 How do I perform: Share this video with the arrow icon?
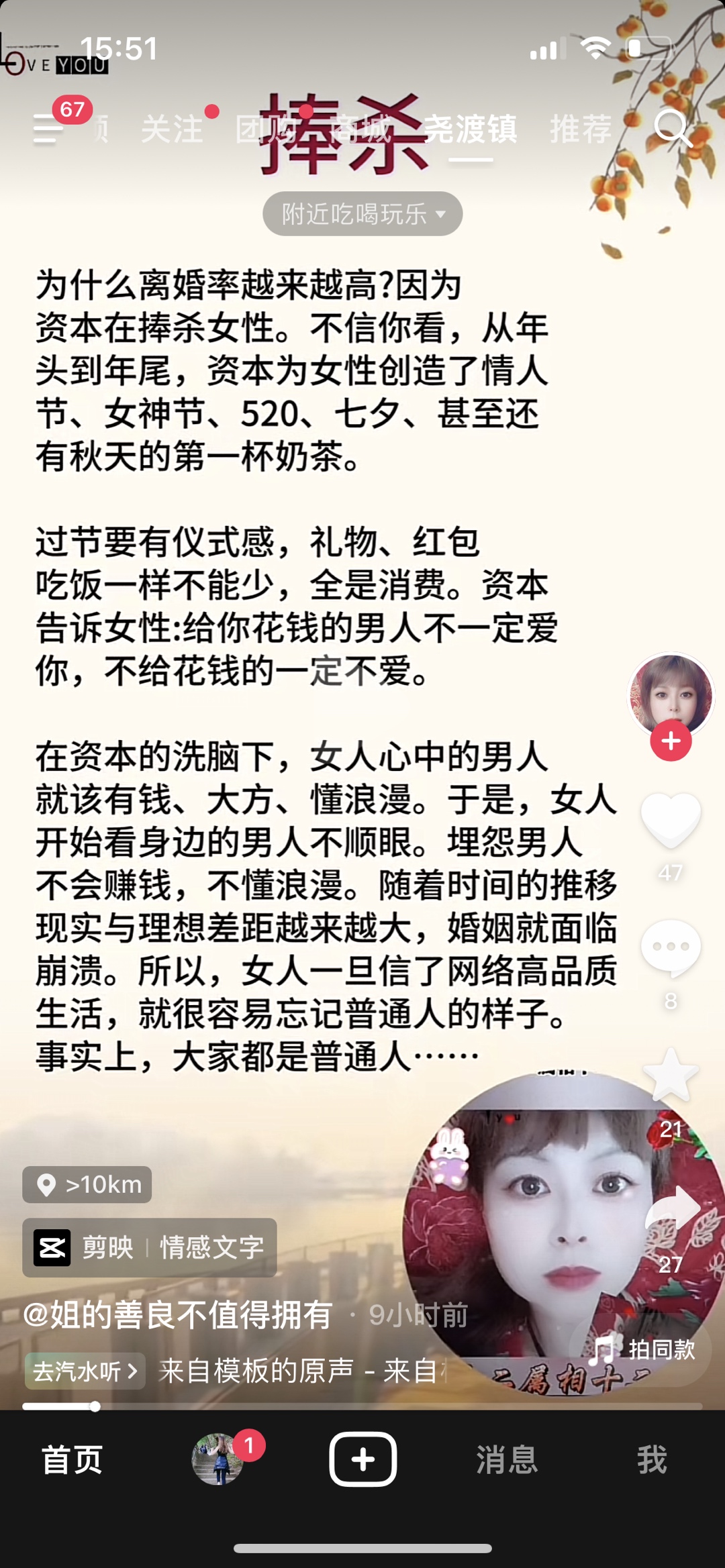point(672,1208)
